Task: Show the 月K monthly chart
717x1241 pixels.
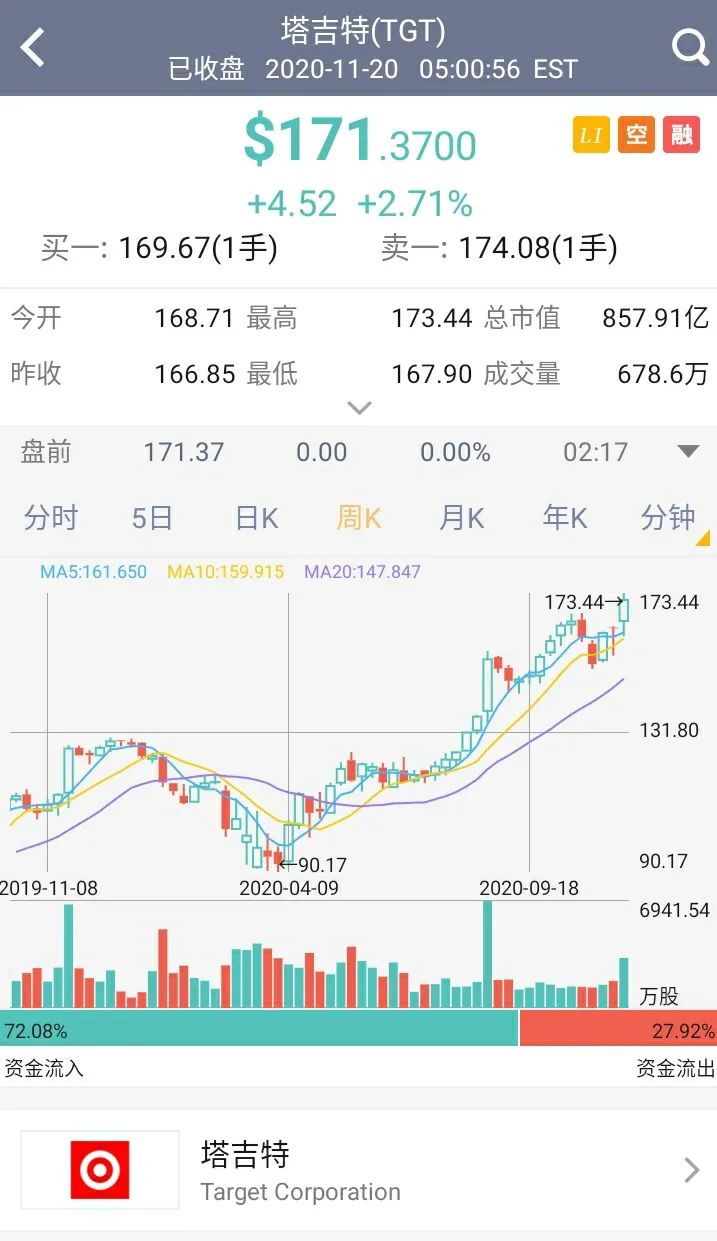Action: click(x=461, y=518)
